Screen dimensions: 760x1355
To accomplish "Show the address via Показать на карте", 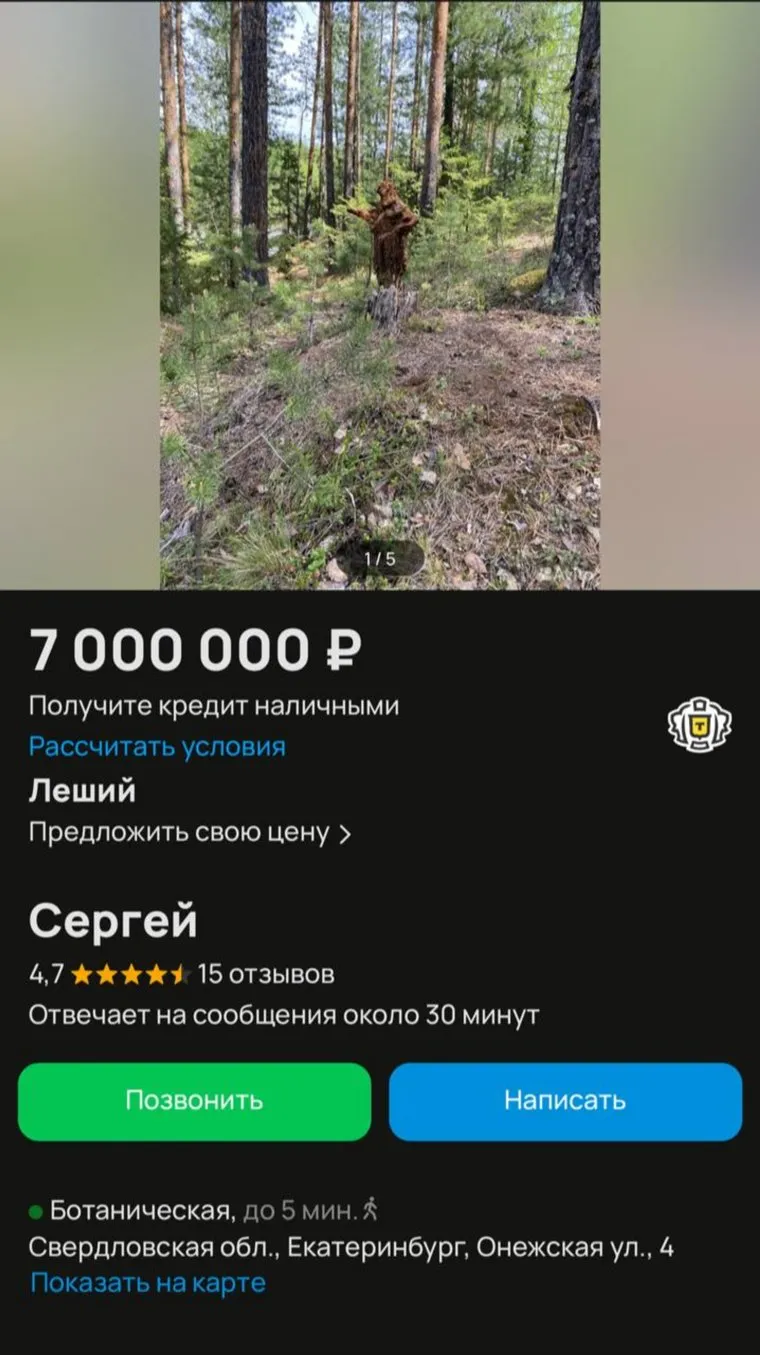I will (x=148, y=1283).
